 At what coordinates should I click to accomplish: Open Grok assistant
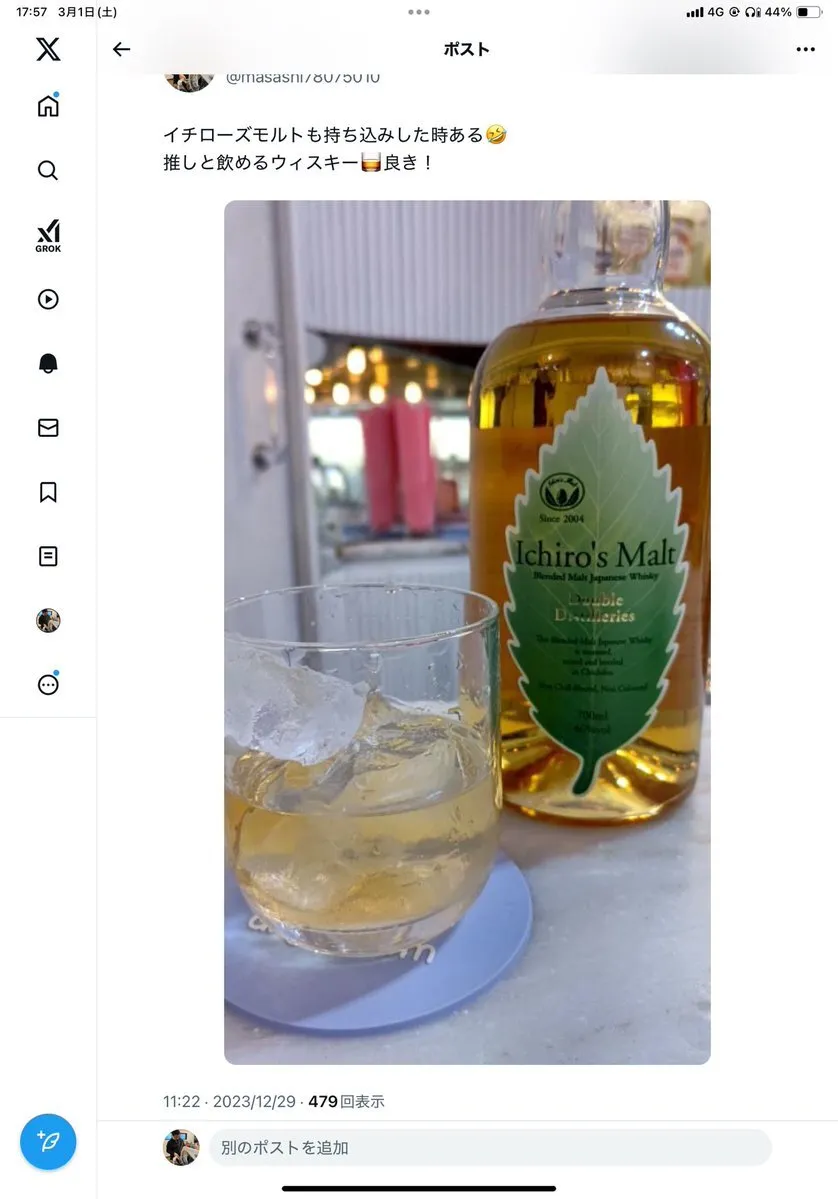[x=48, y=235]
